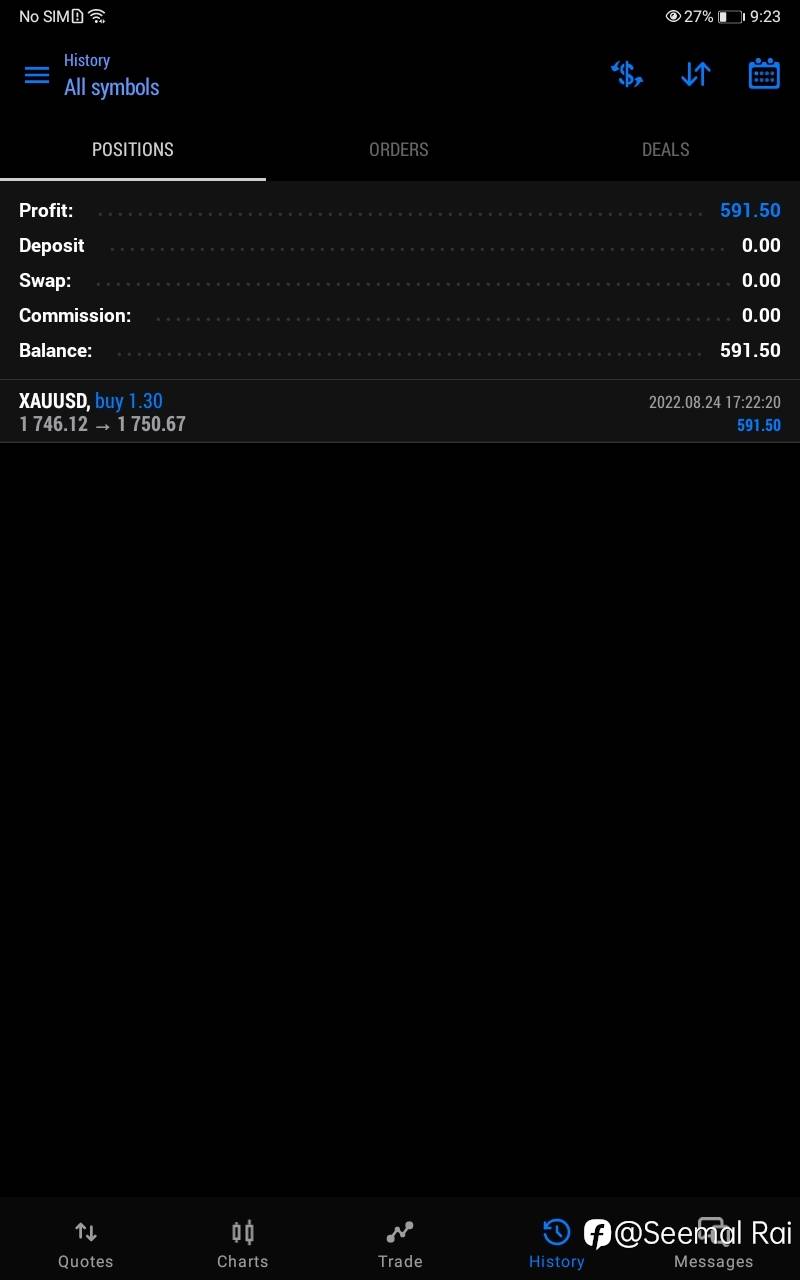Open the Messages section

point(713,1244)
